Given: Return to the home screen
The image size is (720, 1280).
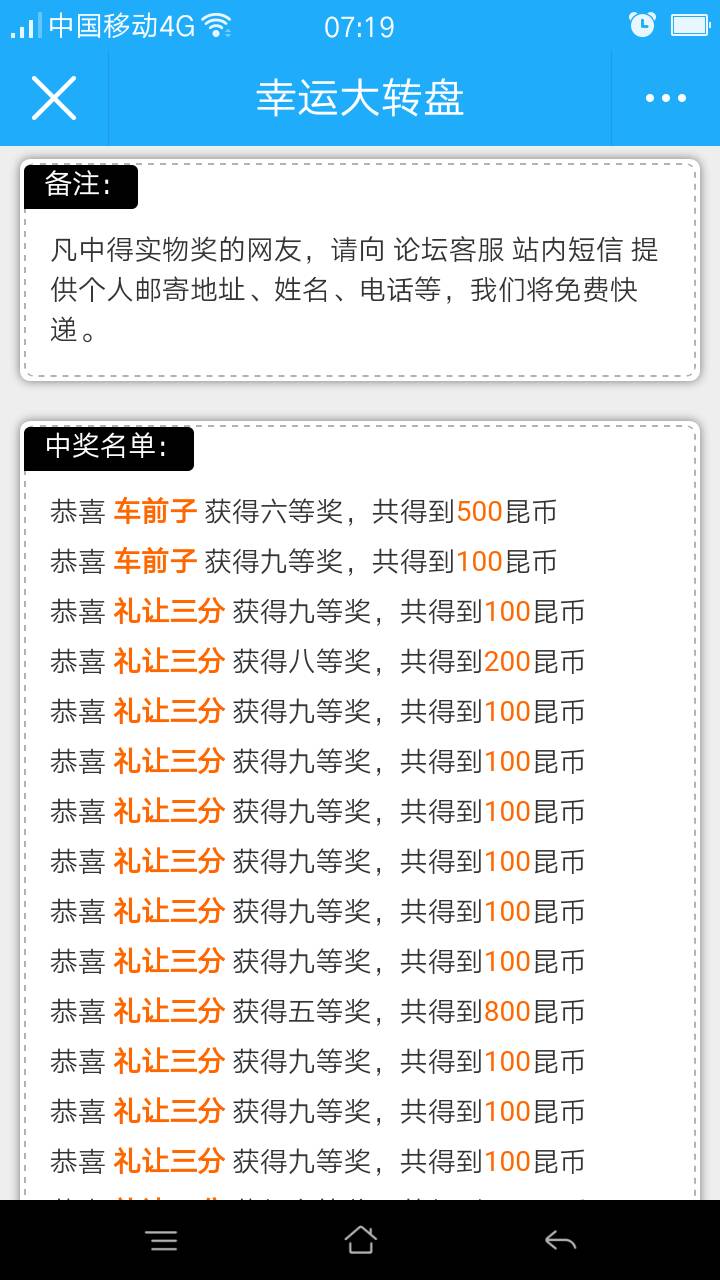Looking at the screenshot, I should [360, 1240].
